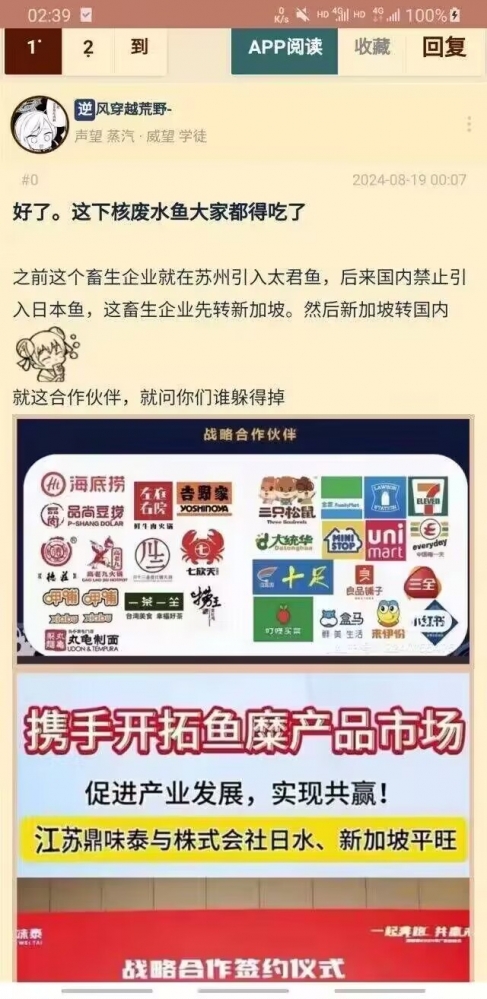Go to page 2 of the thread

click(88, 50)
